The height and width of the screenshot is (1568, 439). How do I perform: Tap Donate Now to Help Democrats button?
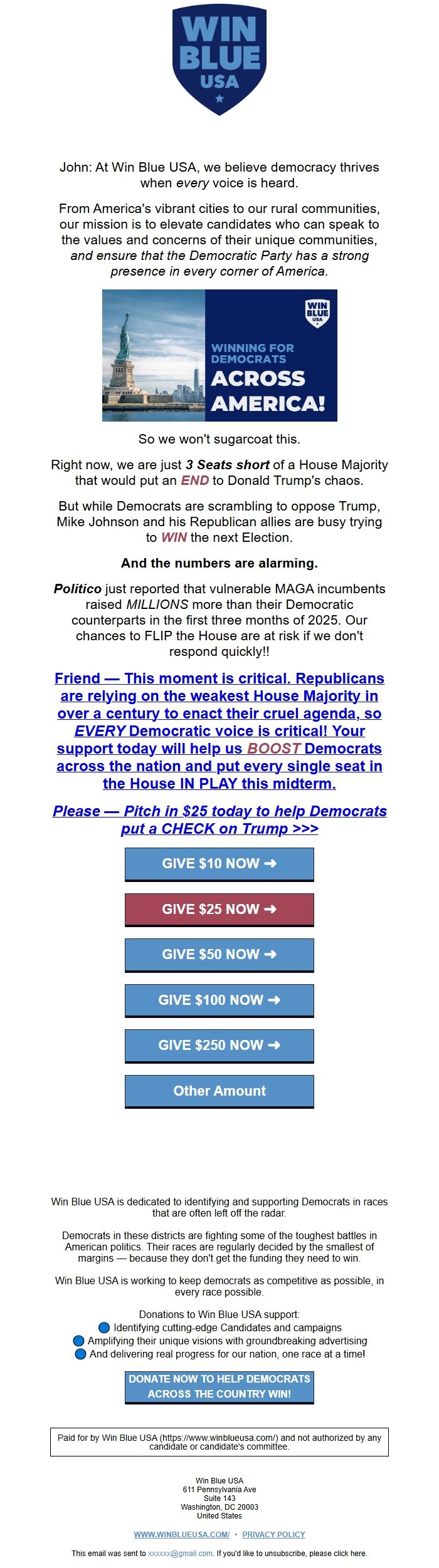point(219,1386)
